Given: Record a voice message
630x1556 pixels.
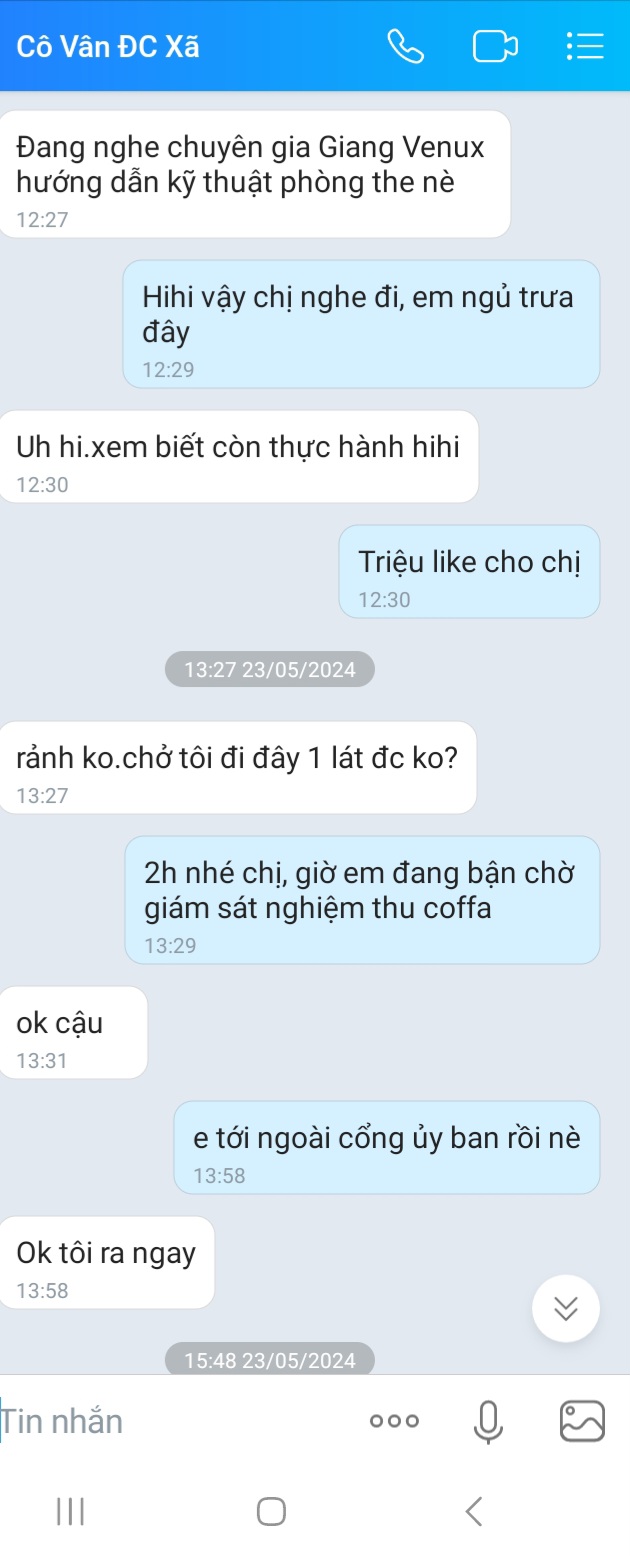Looking at the screenshot, I should [488, 1421].
